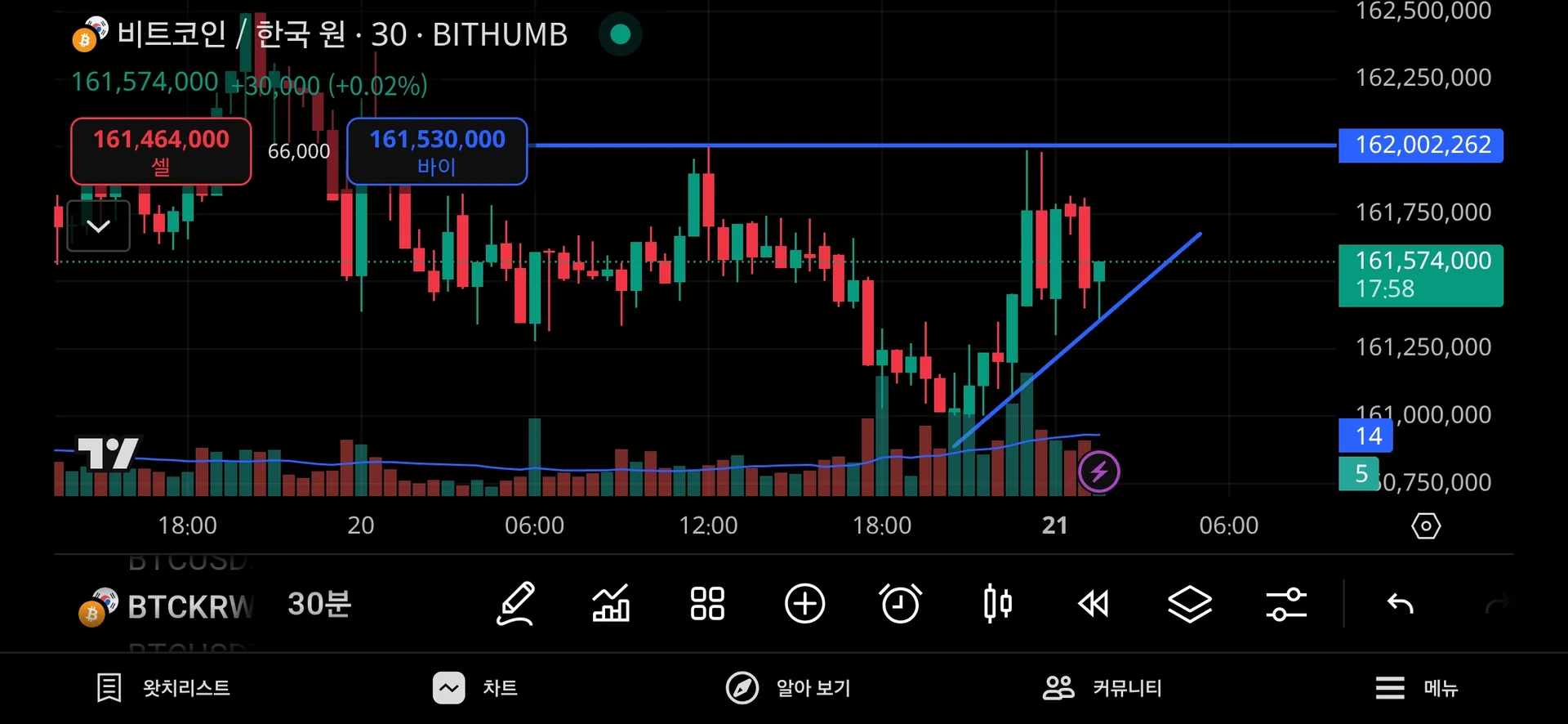This screenshot has width=1568, height=724.
Task: Open the object tree layers
Action: pyautogui.click(x=1190, y=605)
